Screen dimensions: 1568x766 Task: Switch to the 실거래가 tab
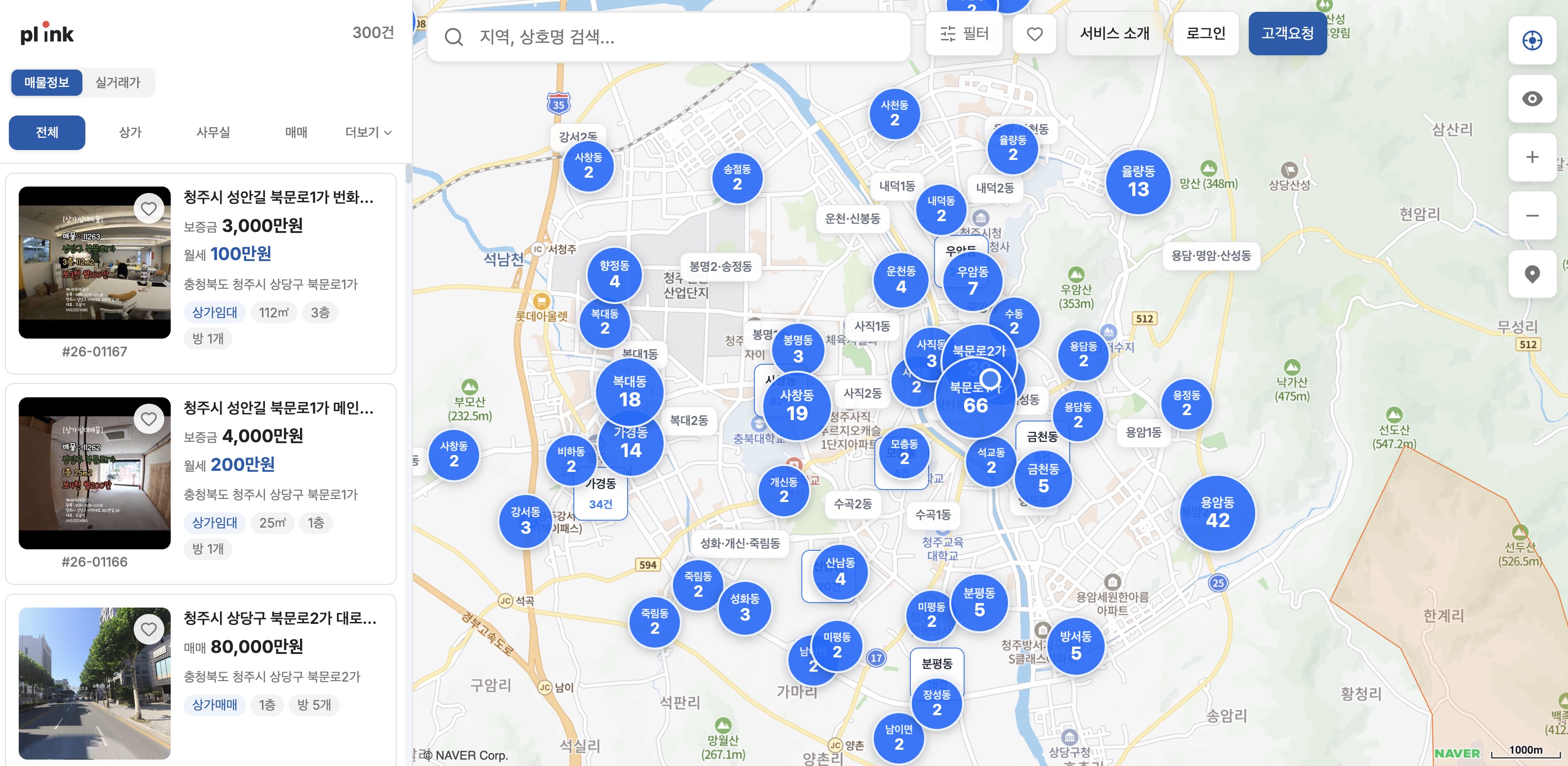tap(117, 82)
